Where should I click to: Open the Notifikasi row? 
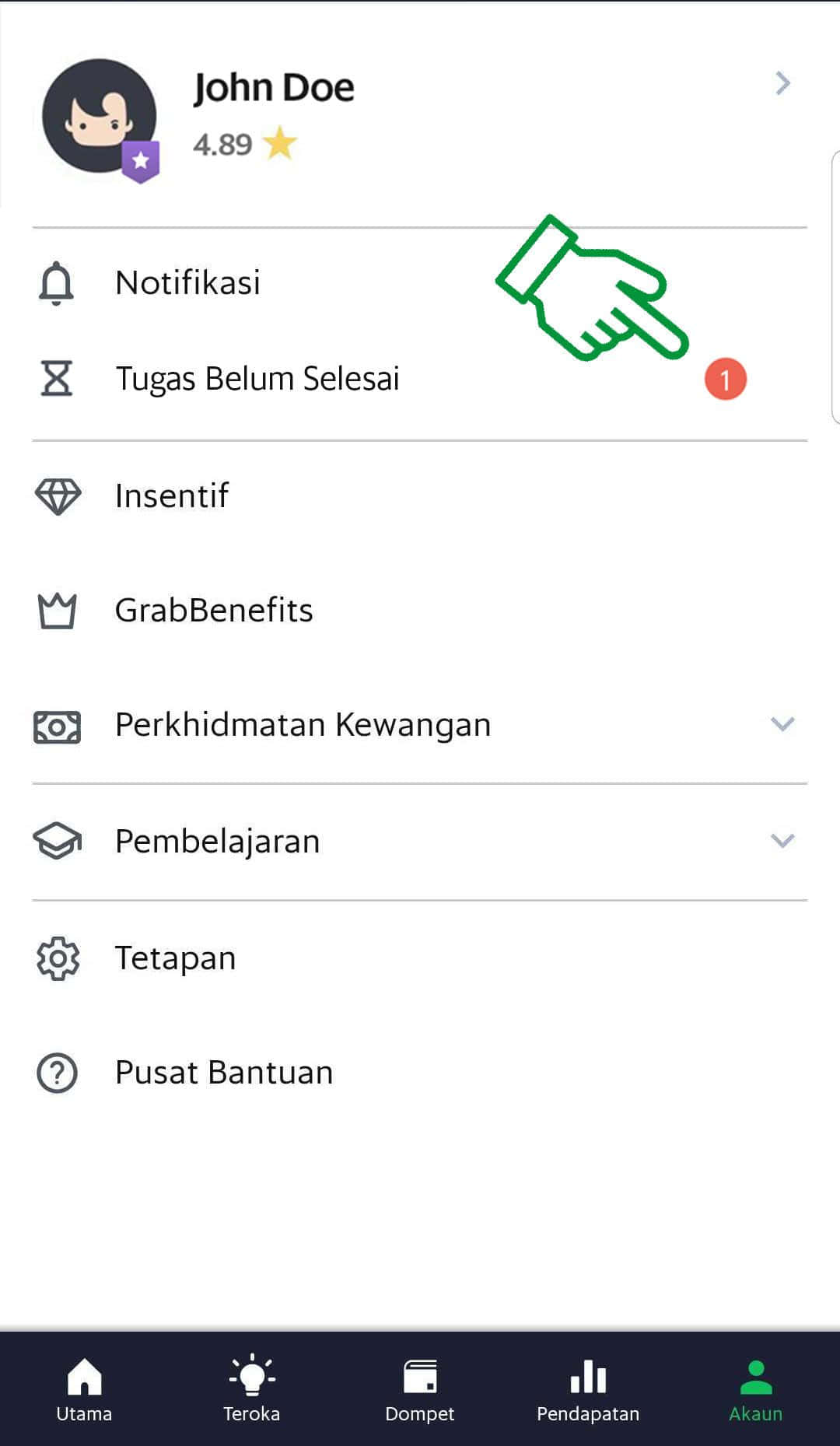pos(420,282)
